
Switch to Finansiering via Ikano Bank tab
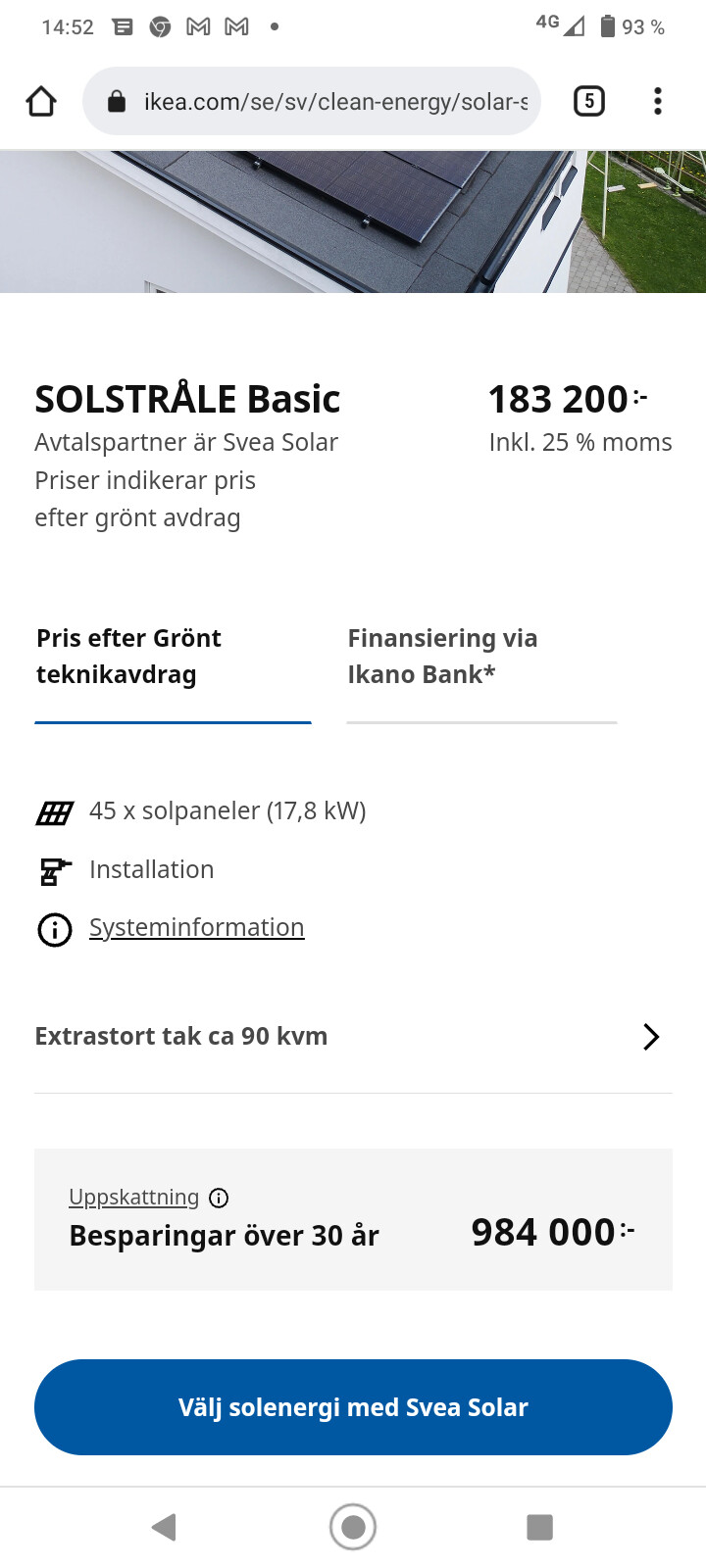click(x=480, y=657)
